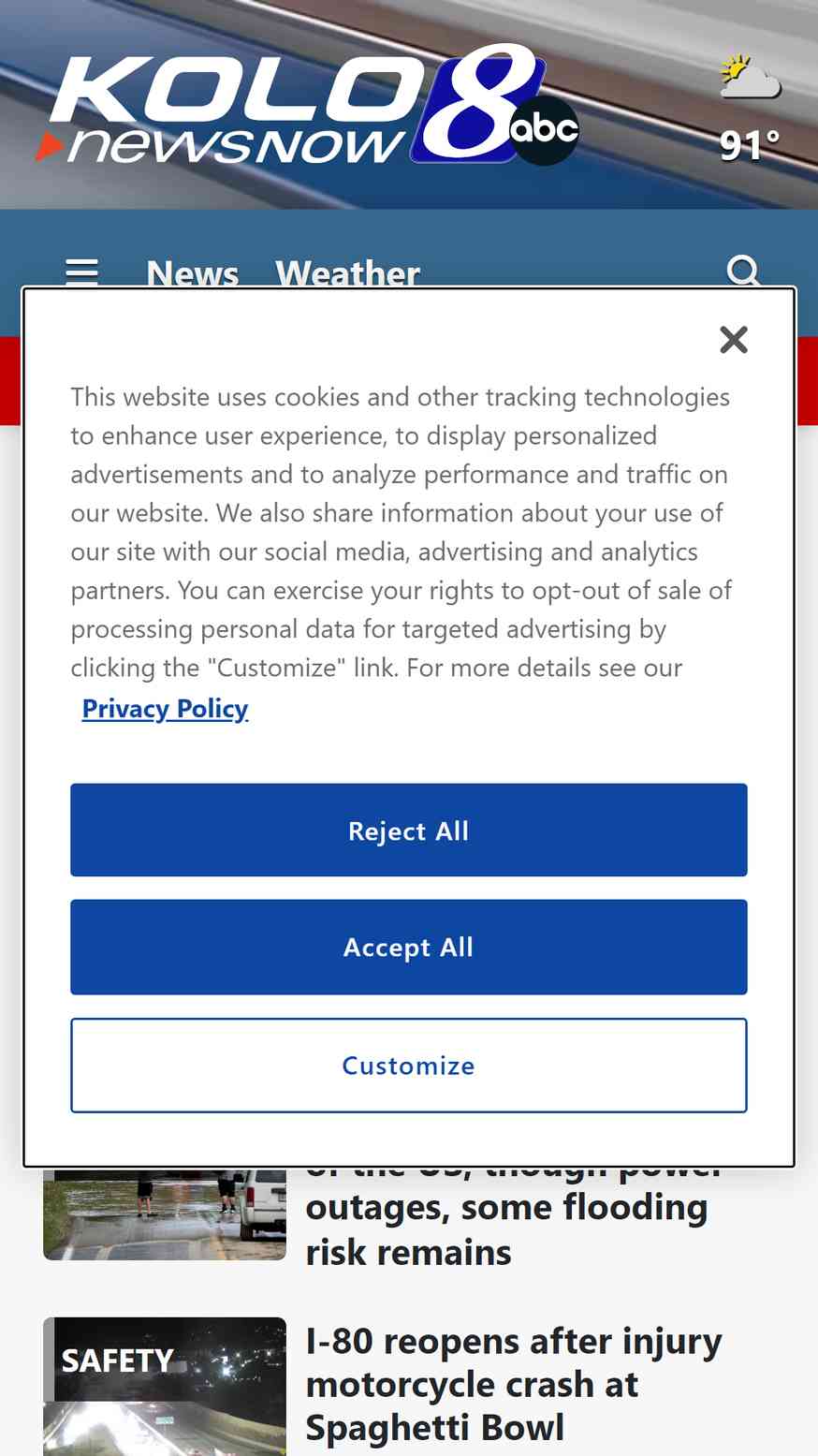Open the current weather widget showing 91°
Screen dimensions: 818x1456
[x=750, y=110]
